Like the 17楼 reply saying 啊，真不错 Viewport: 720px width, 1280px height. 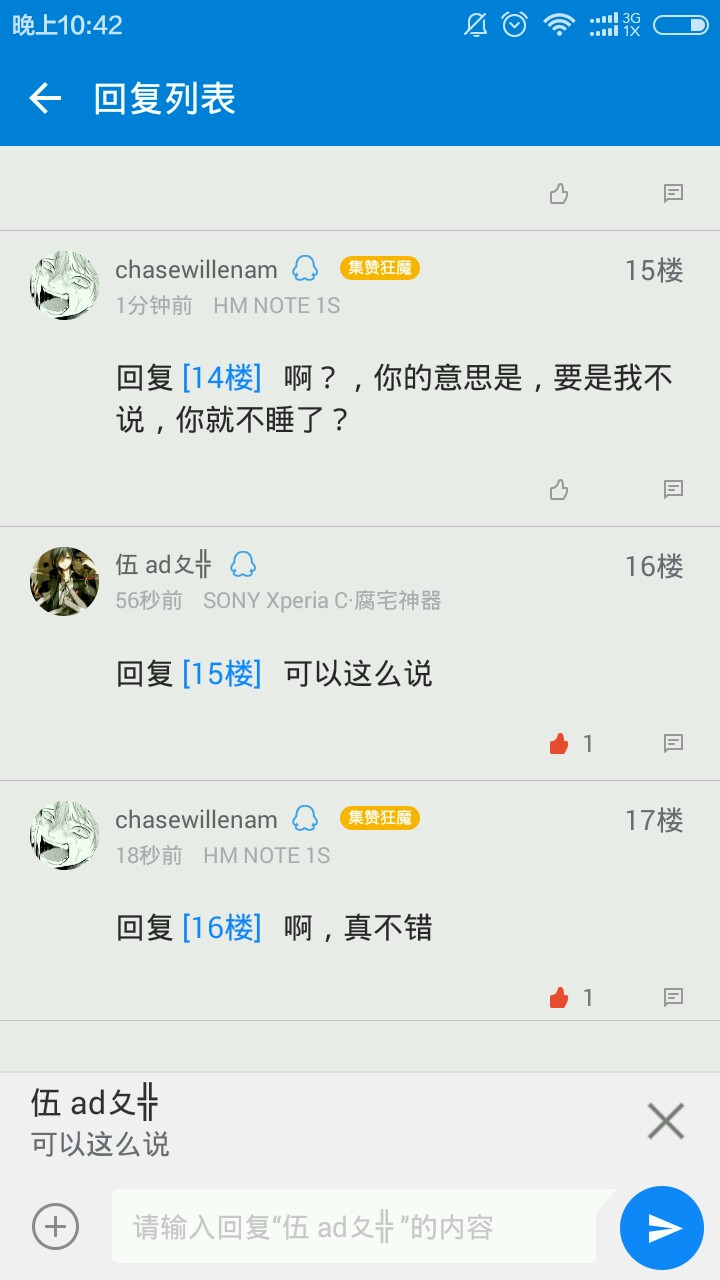559,997
